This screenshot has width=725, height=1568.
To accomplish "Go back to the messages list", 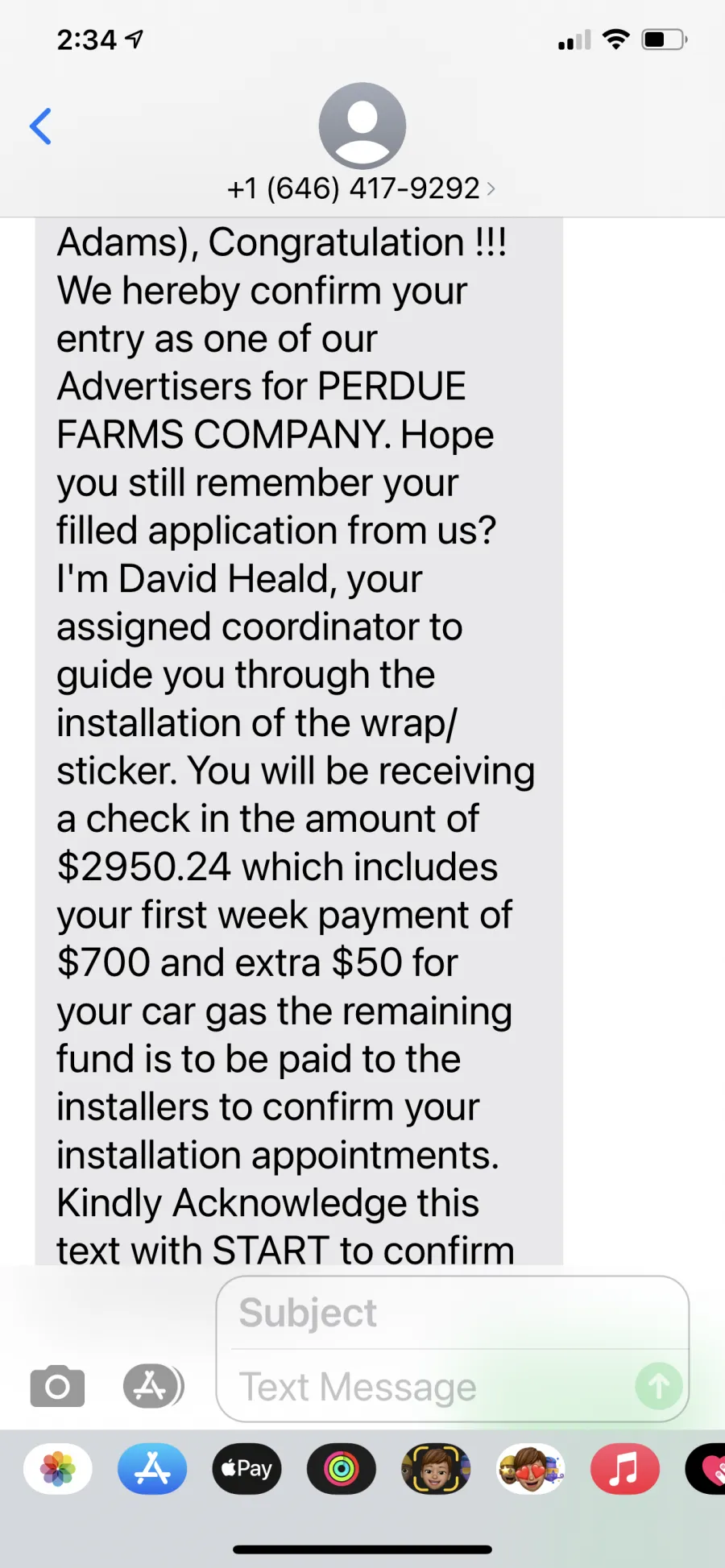I will (40, 126).
